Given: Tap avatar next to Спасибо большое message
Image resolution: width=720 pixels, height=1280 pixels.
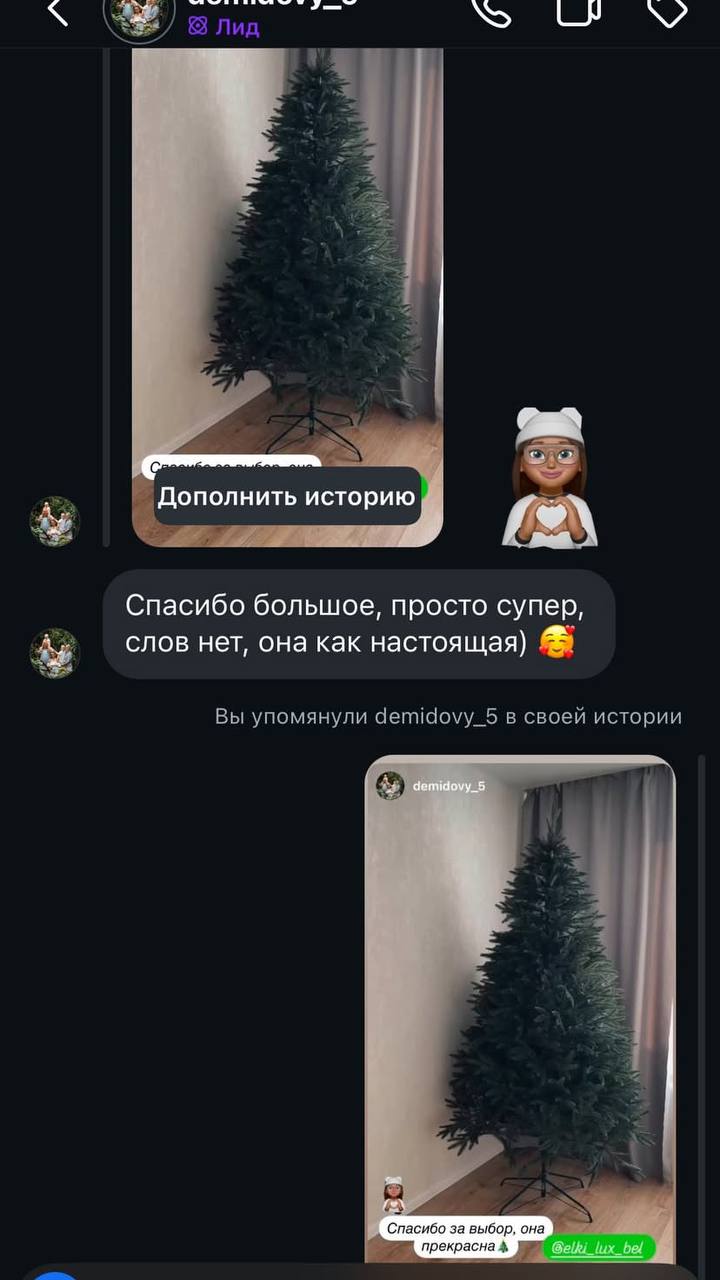Looking at the screenshot, I should 54,653.
